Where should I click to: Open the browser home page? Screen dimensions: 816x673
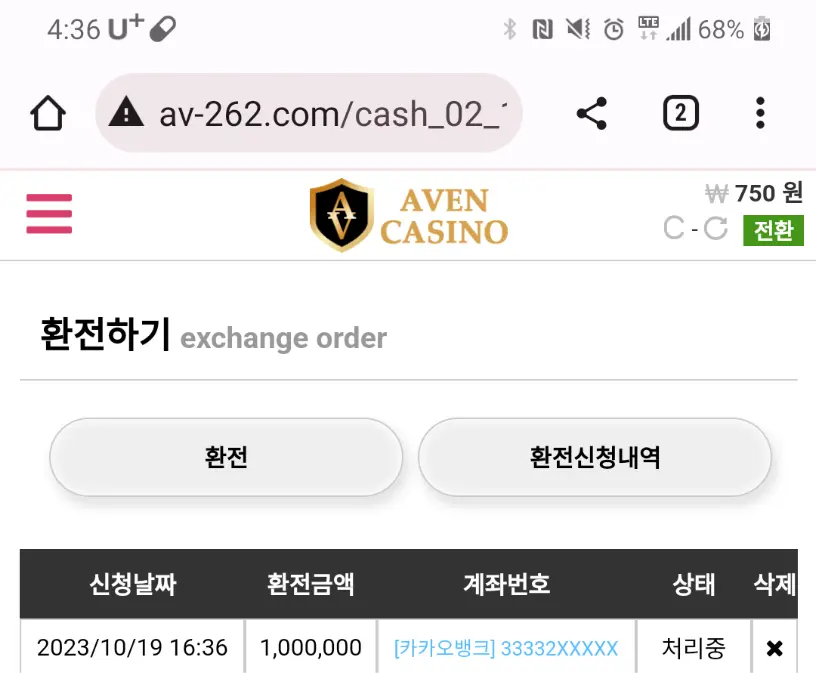tap(48, 113)
